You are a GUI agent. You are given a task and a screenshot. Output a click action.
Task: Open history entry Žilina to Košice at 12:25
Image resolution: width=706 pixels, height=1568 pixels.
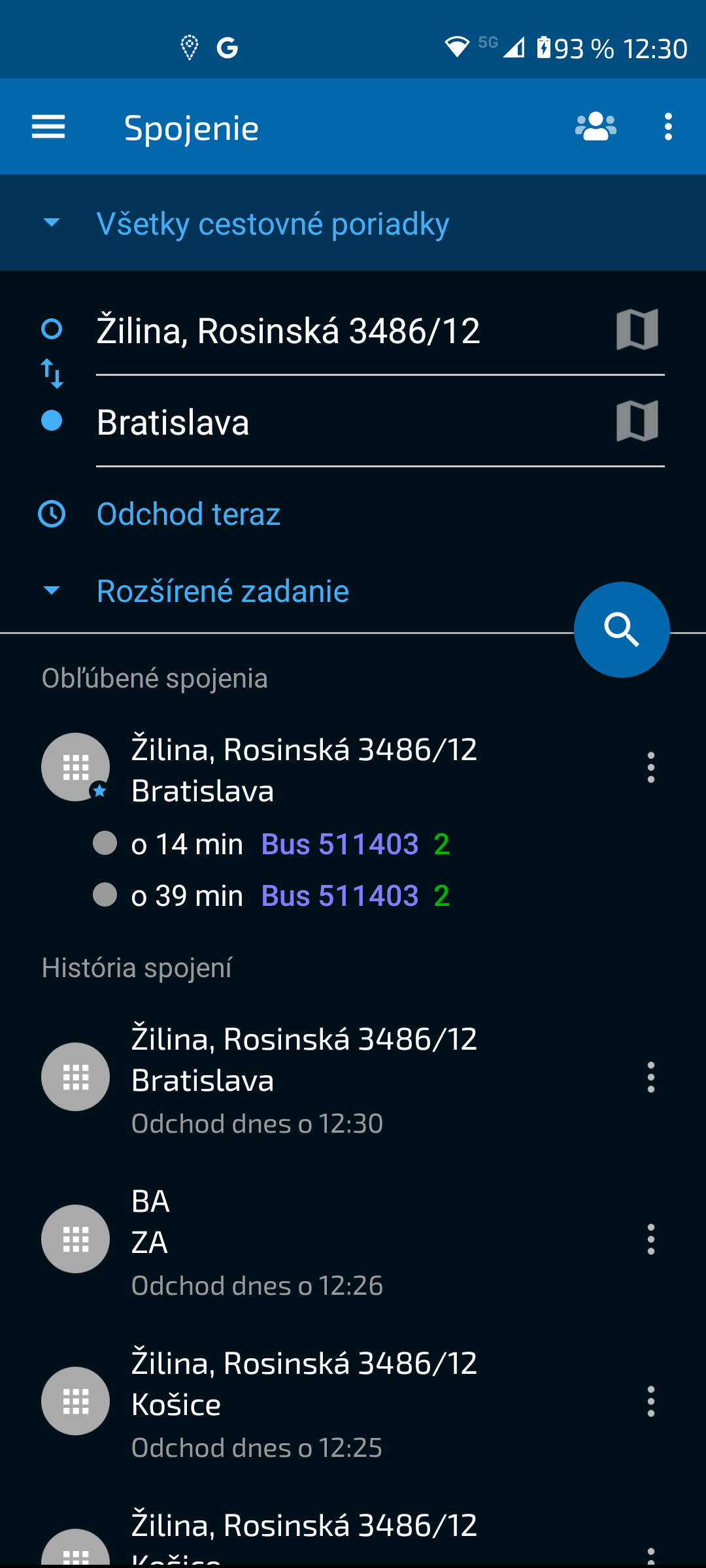(x=327, y=1402)
